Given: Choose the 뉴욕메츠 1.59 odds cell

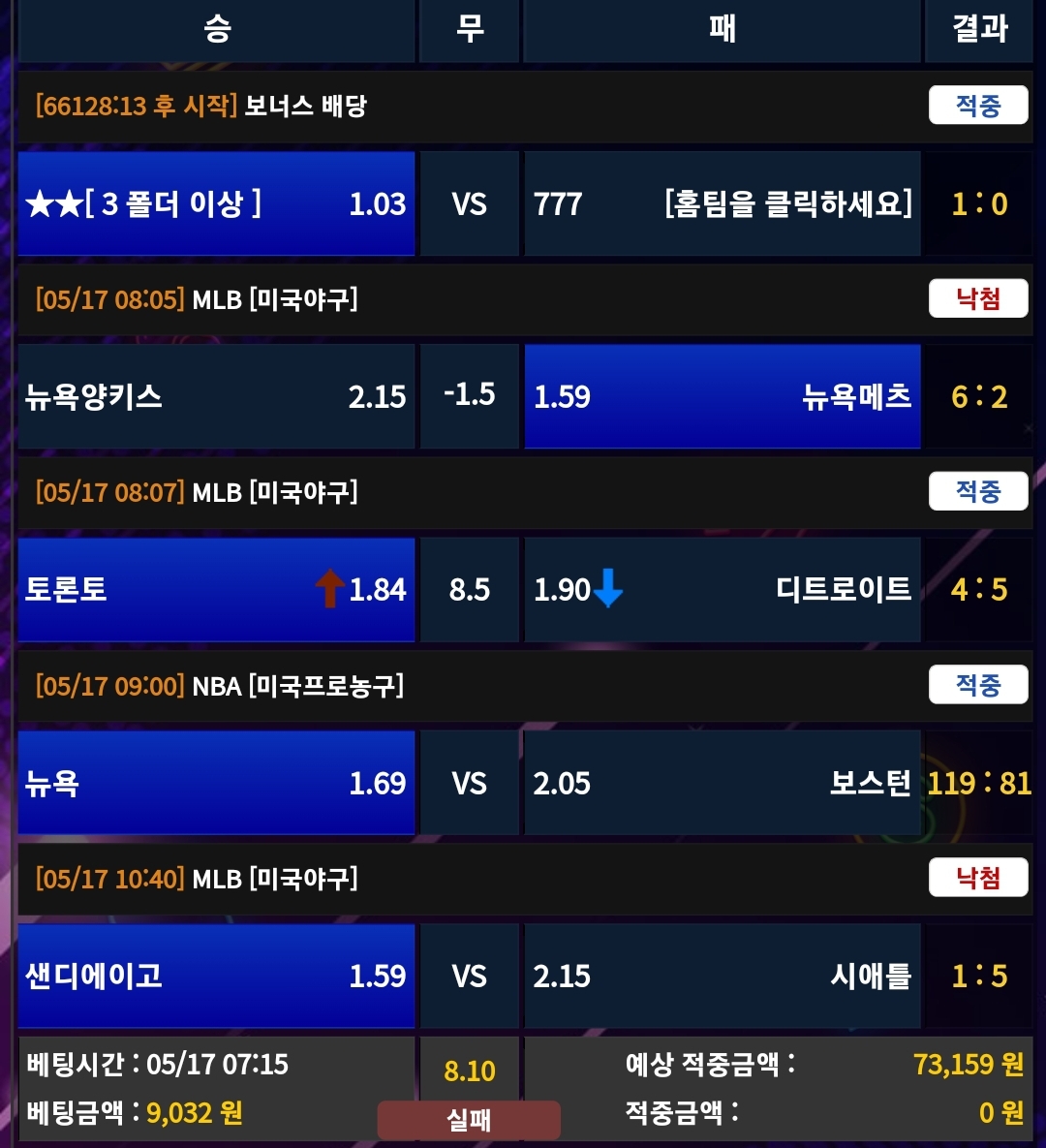Looking at the screenshot, I should pos(722,396).
